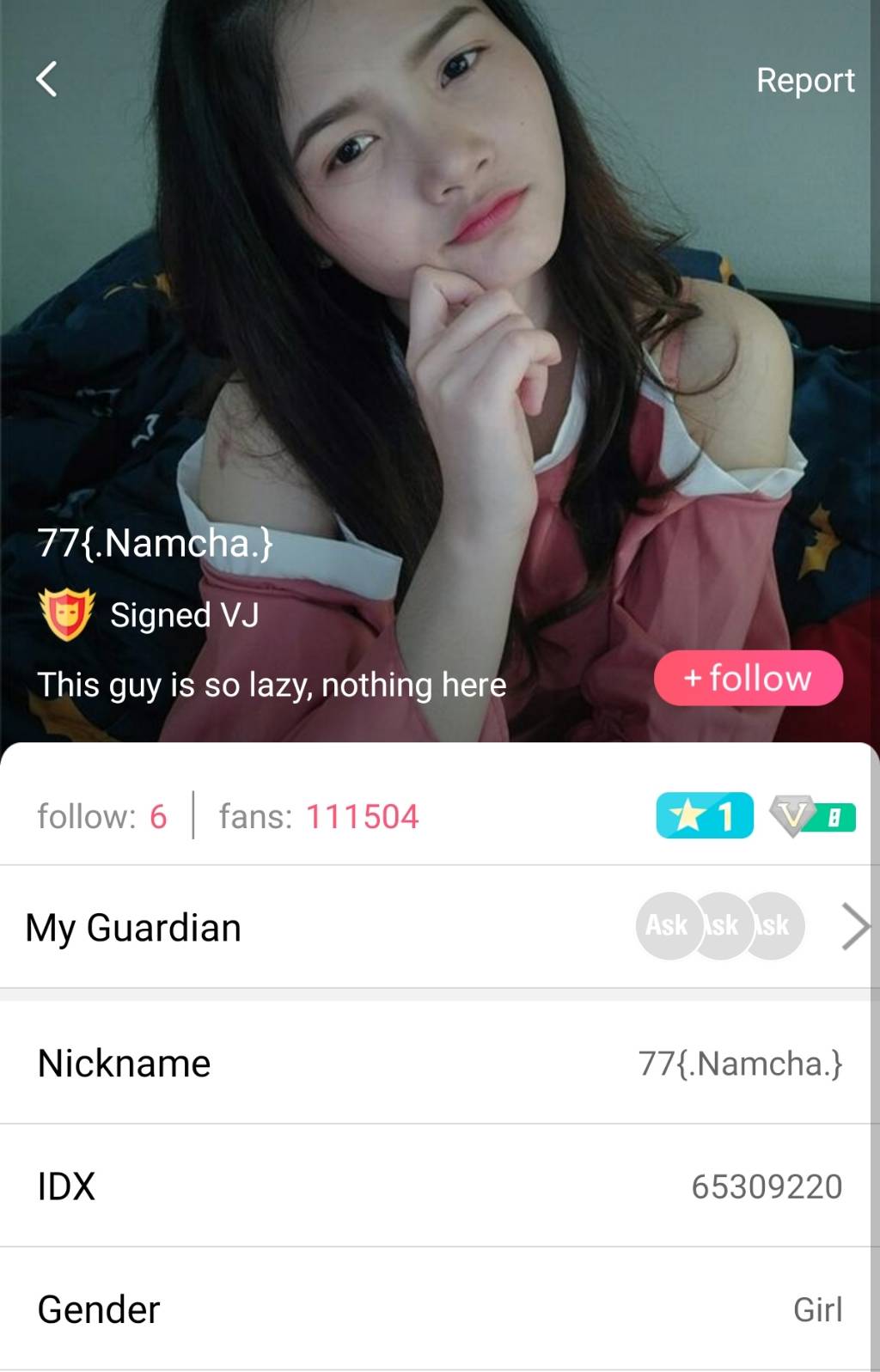Go back using the top-left arrow

click(47, 79)
